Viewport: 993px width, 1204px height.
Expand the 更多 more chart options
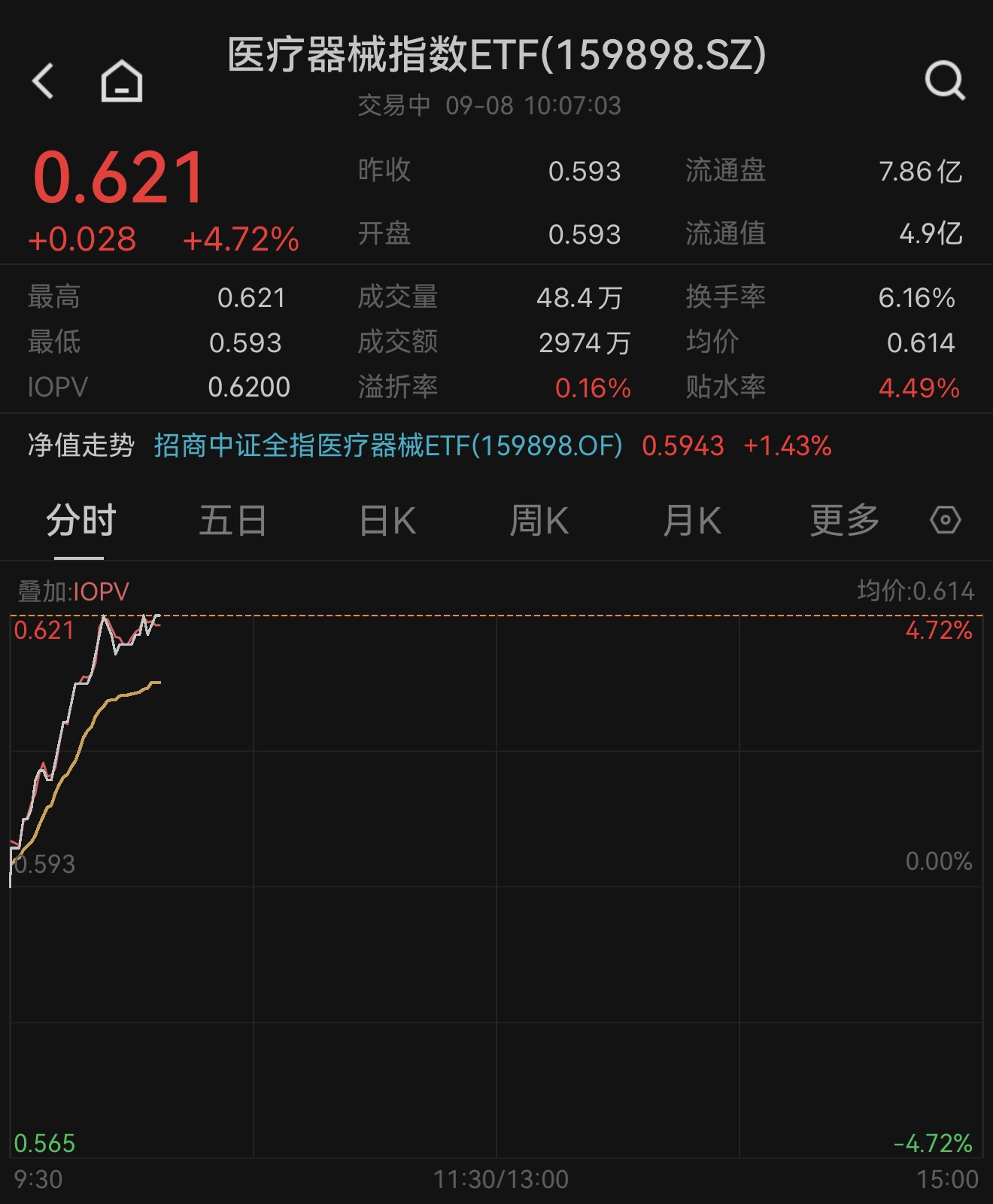coord(844,519)
